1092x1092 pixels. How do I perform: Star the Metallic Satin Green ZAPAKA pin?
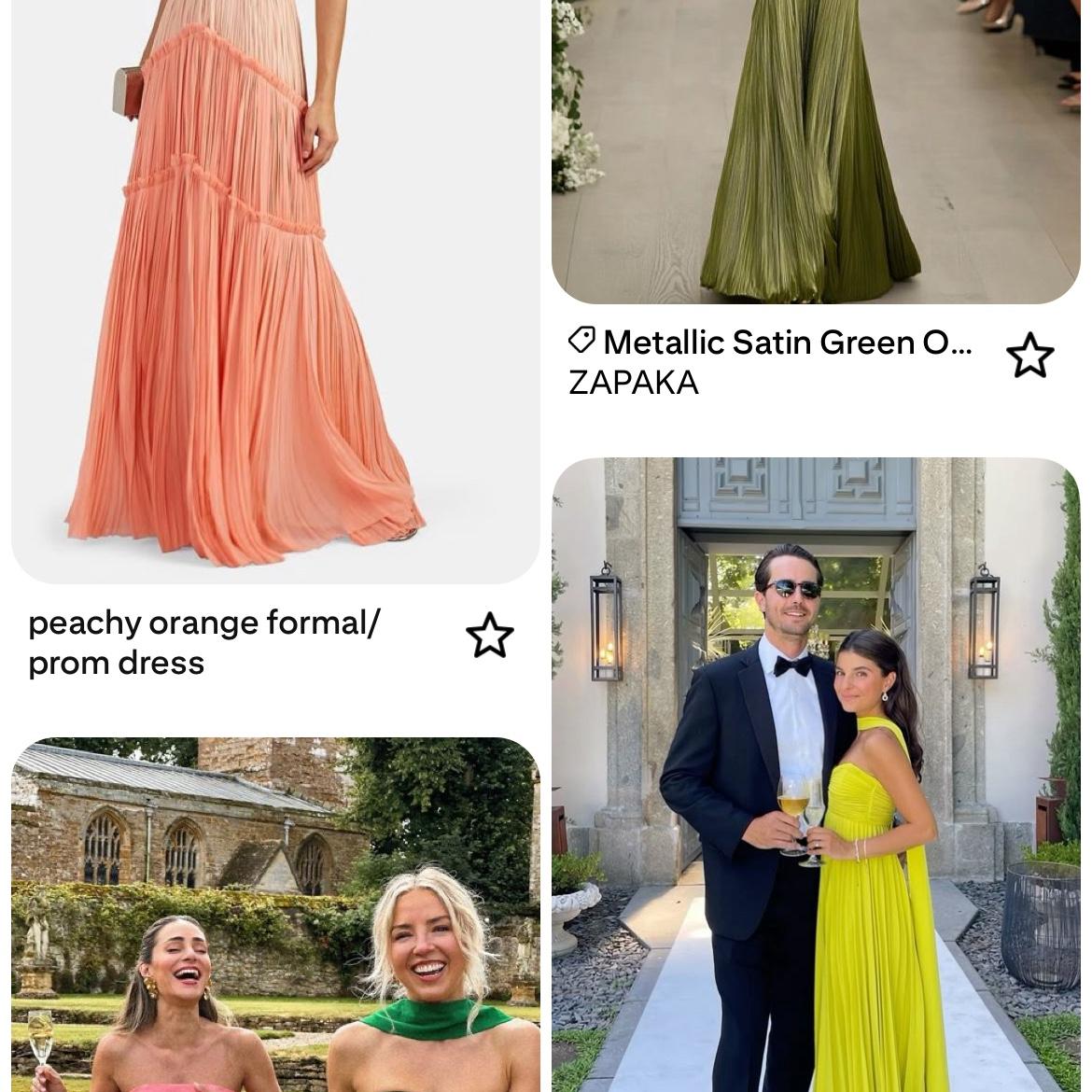tap(1029, 356)
